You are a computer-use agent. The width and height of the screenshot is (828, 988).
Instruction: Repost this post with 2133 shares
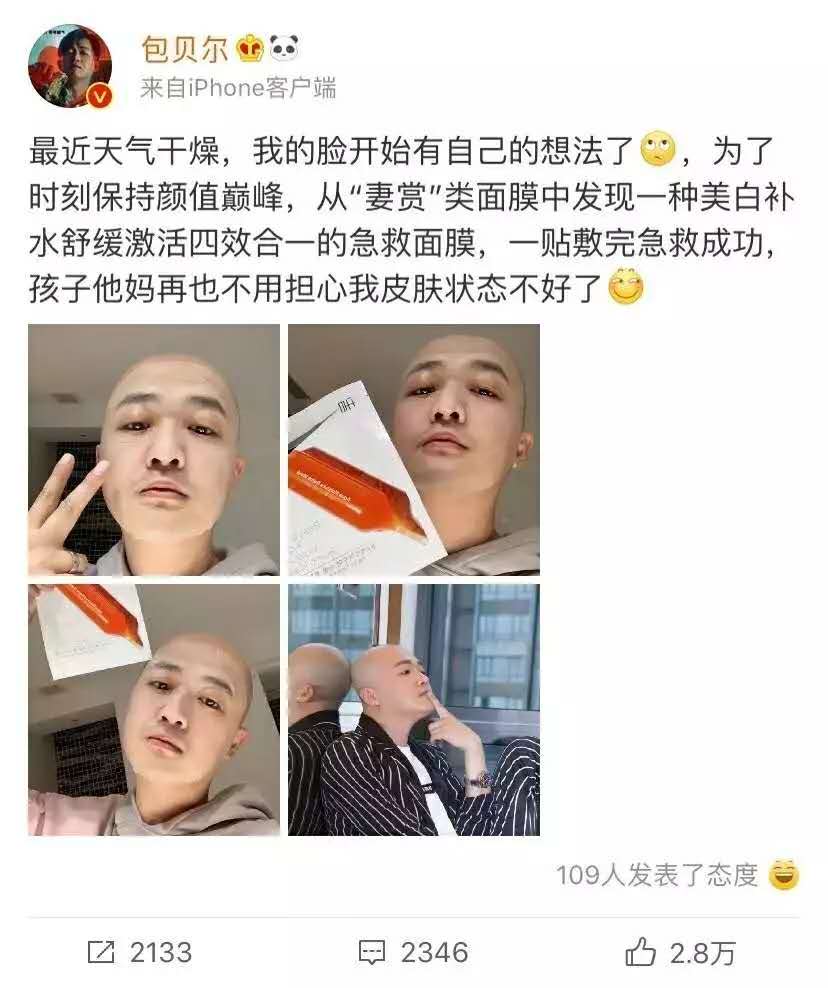pyautogui.click(x=139, y=952)
